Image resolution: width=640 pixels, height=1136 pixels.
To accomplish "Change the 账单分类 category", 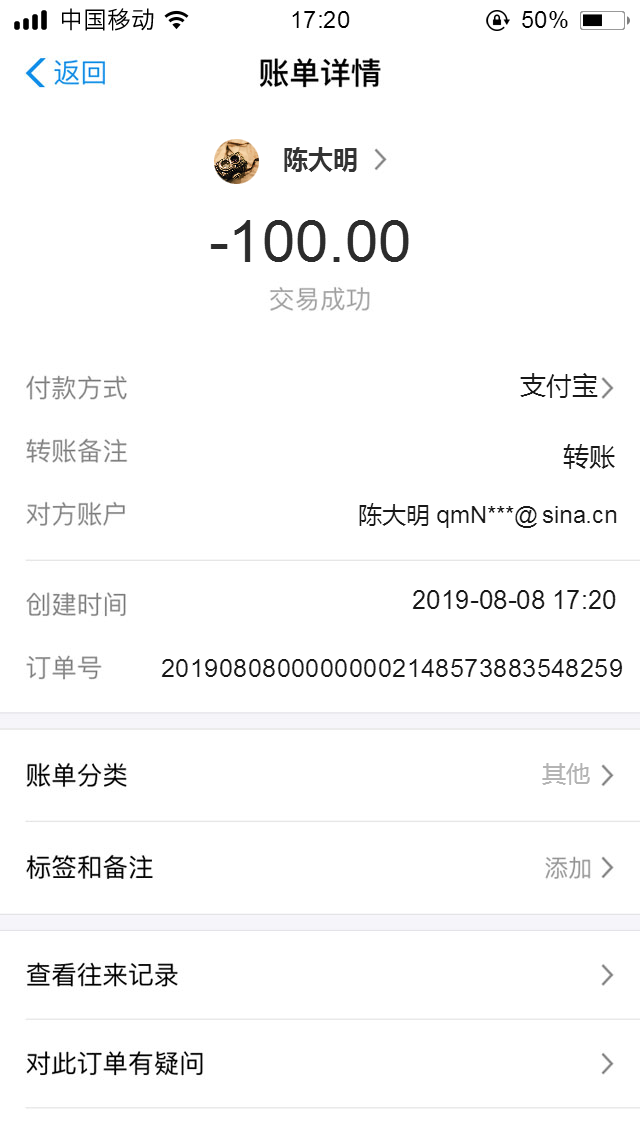I will coord(320,775).
